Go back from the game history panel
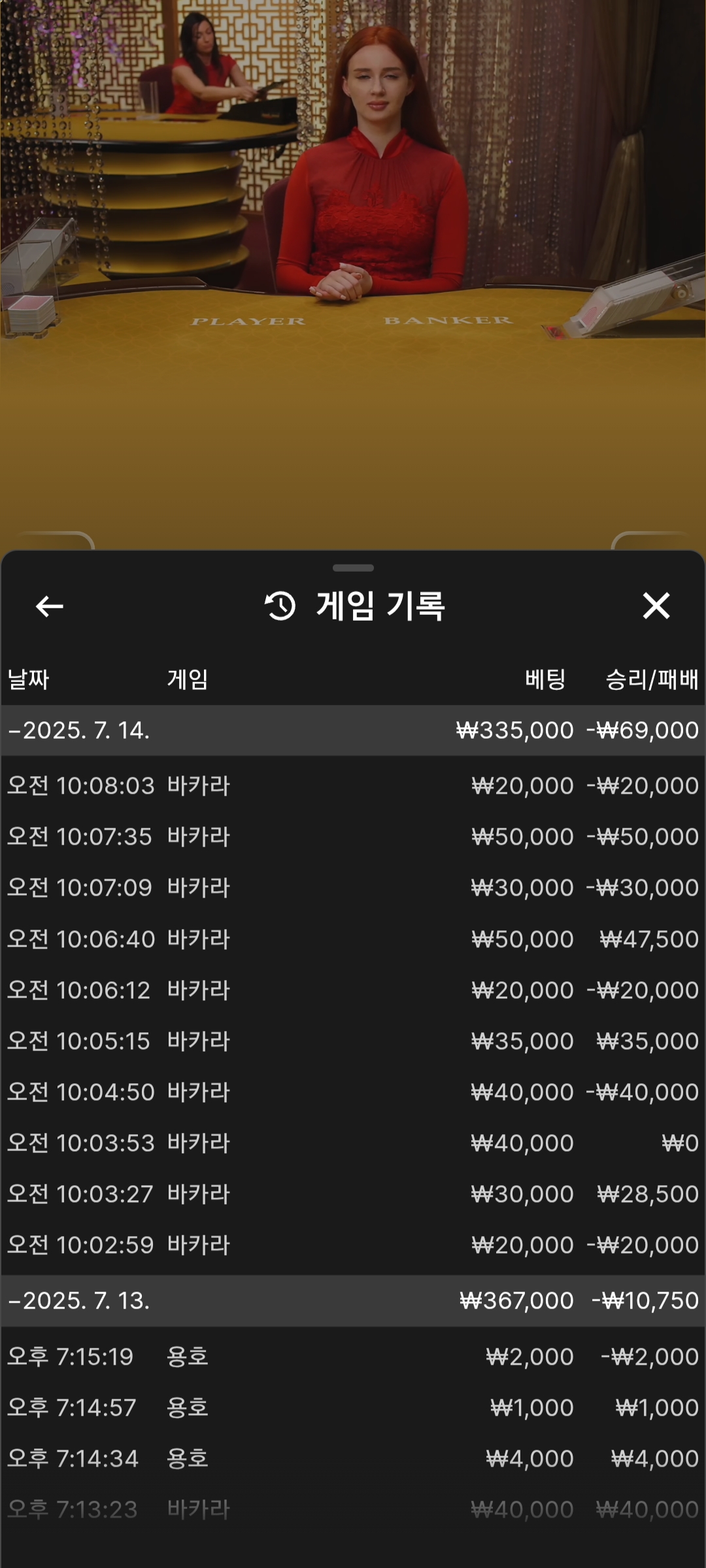The height and width of the screenshot is (1568, 706). coord(49,606)
